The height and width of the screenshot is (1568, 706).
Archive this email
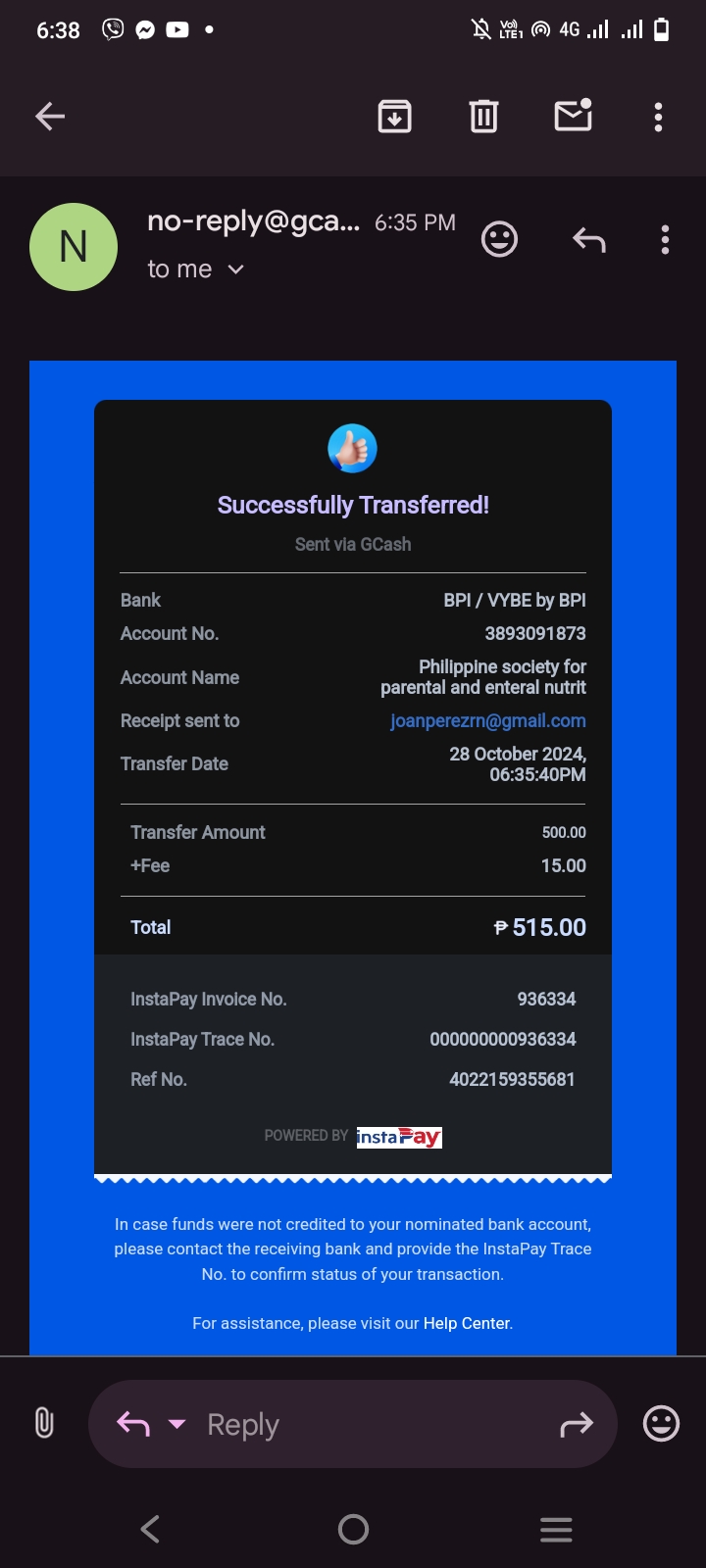[x=395, y=117]
